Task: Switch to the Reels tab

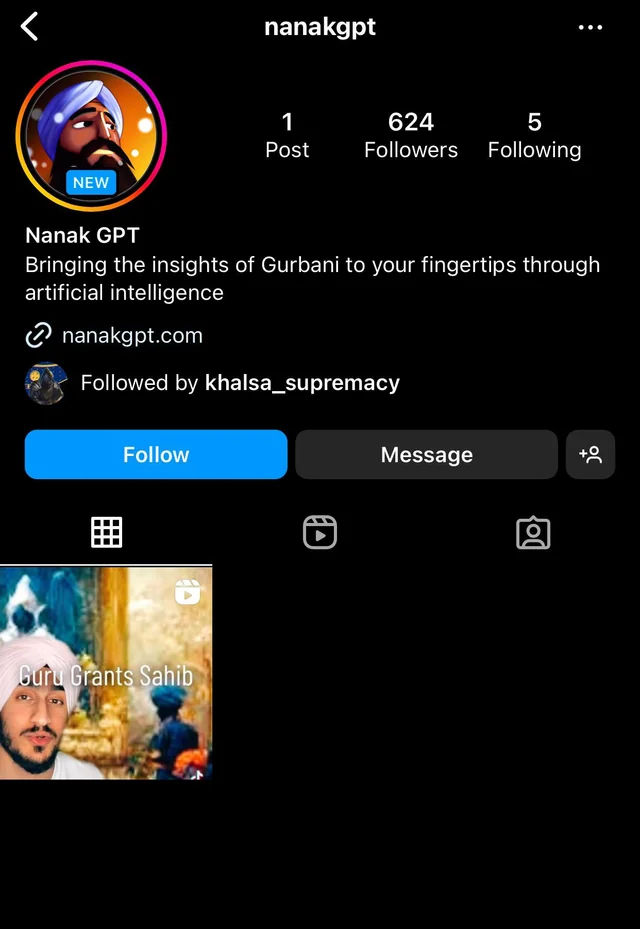Action: (320, 533)
